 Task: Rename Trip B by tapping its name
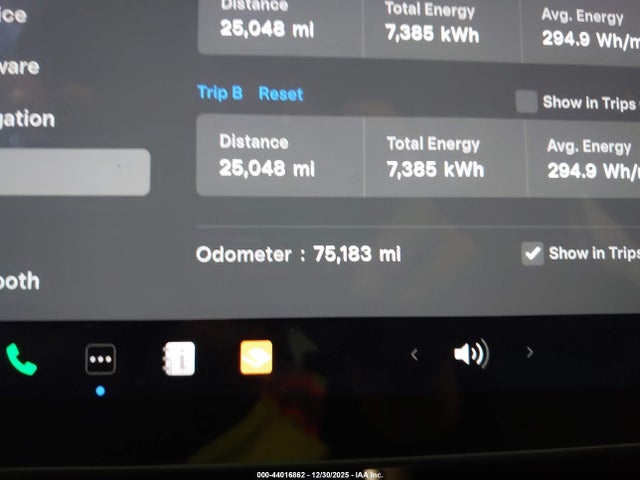[x=220, y=93]
